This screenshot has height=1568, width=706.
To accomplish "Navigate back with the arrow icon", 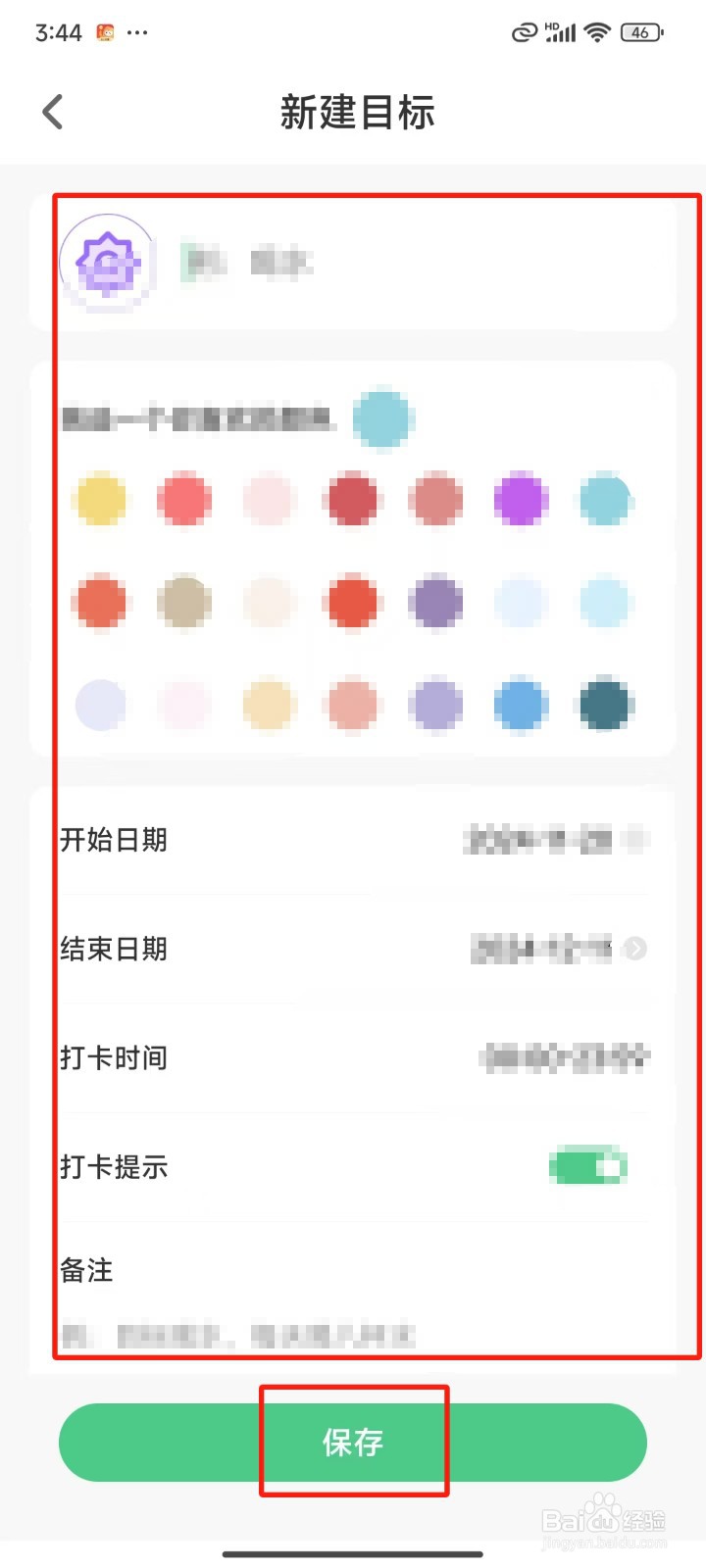I will tap(52, 111).
